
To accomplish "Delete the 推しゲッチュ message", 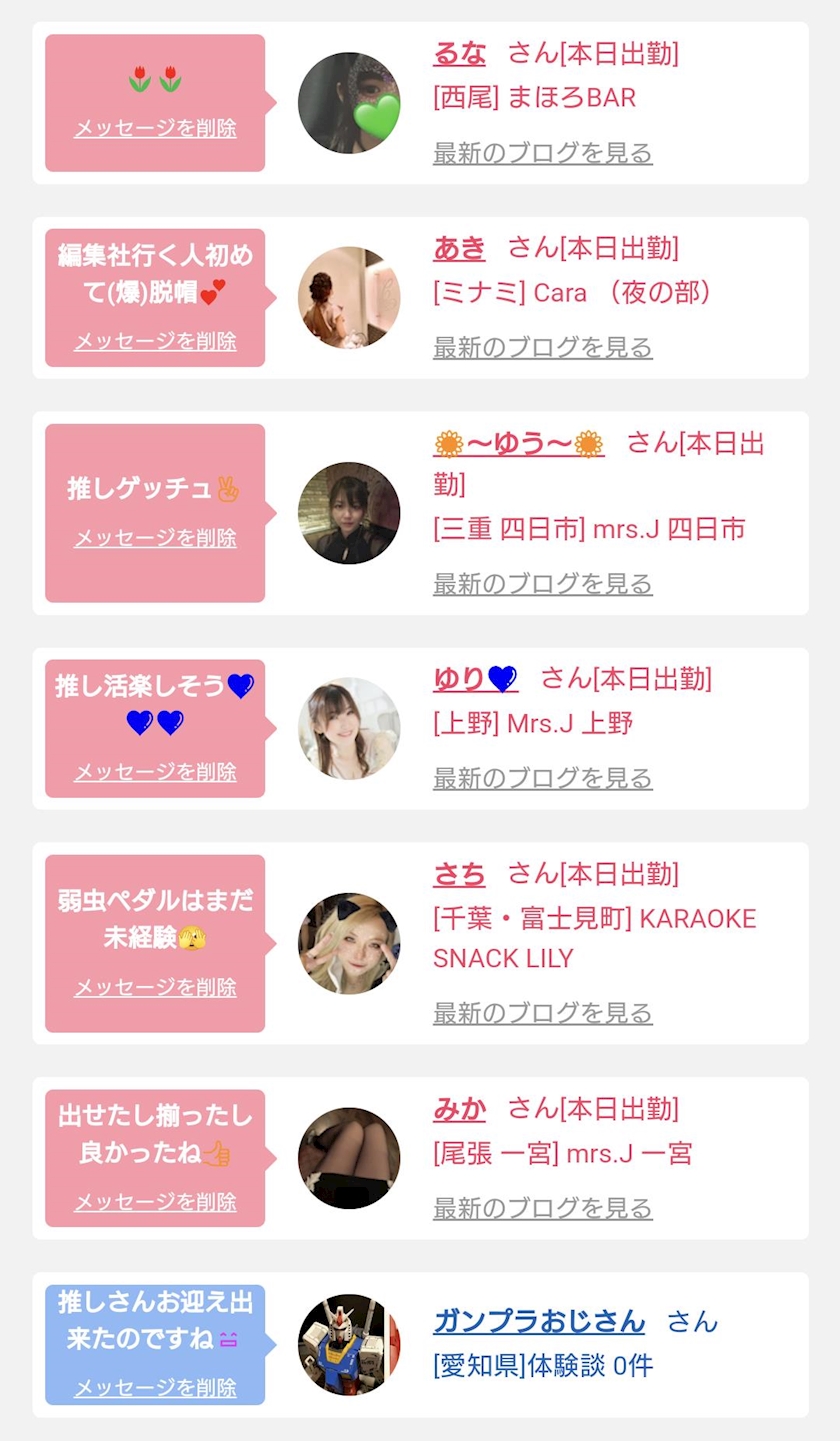I will coord(155,538).
